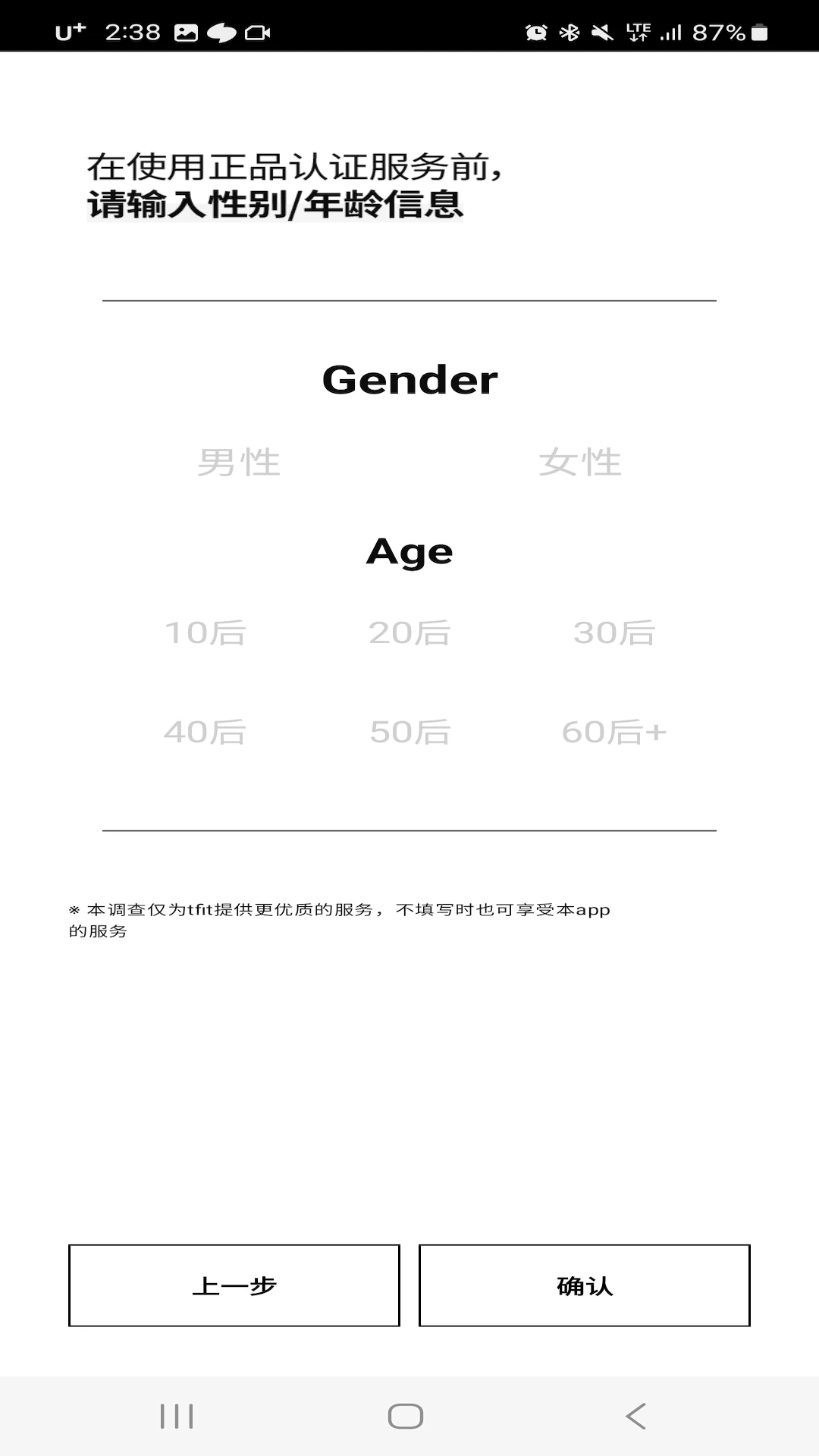Choose the 10后 age option

pyautogui.click(x=205, y=633)
